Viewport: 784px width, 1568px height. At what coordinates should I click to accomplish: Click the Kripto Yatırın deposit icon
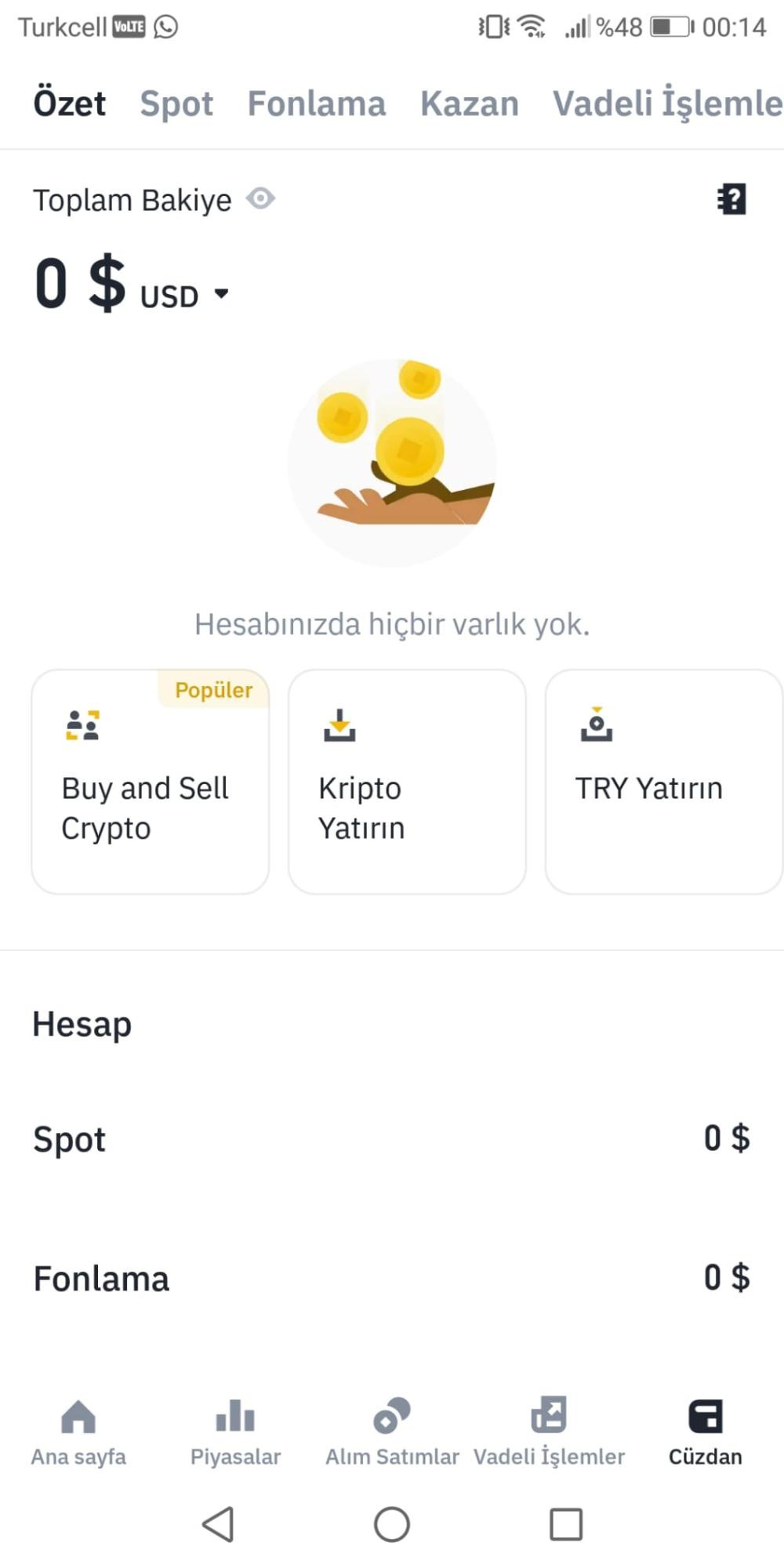pyautogui.click(x=338, y=725)
